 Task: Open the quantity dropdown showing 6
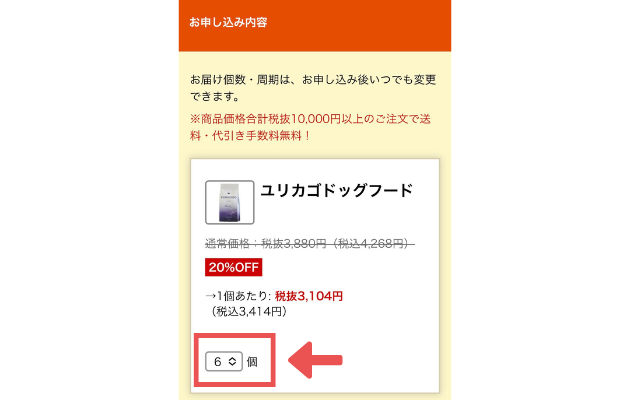pyautogui.click(x=224, y=361)
